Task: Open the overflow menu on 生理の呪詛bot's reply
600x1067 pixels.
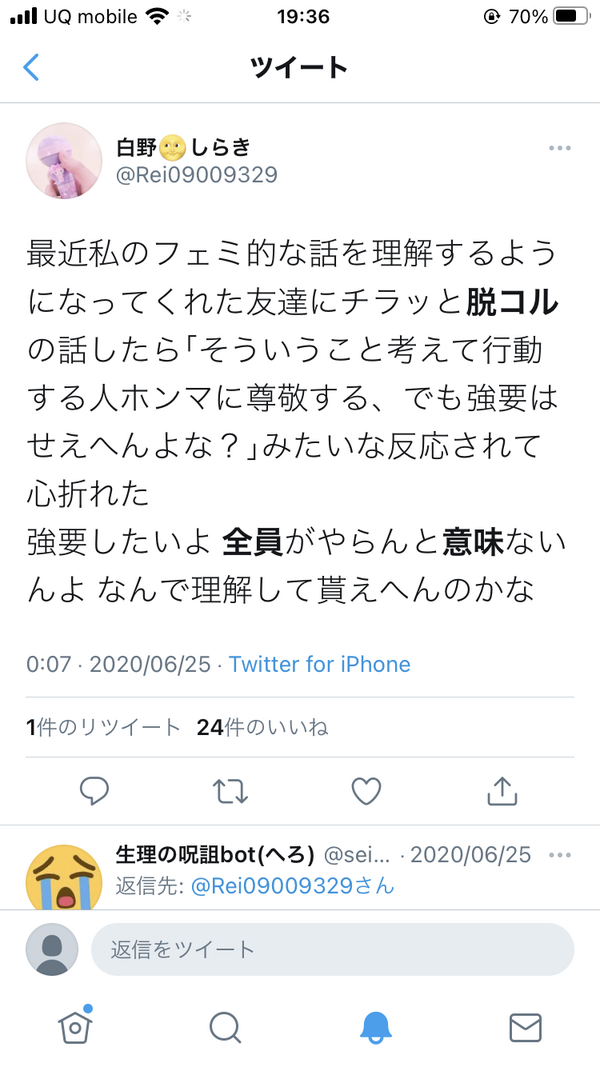Action: coord(561,856)
